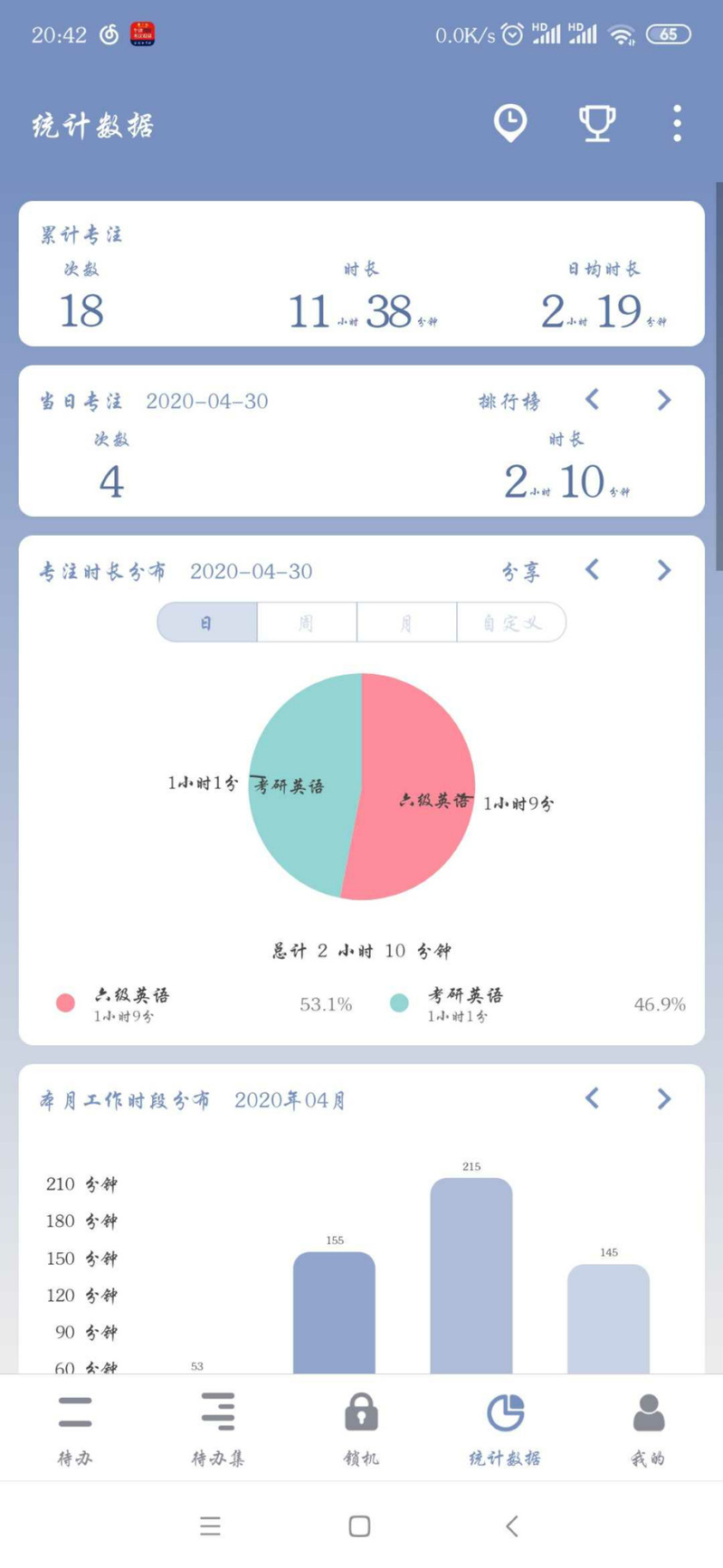This screenshot has width=723, height=1568.
Task: Open the 锁机 tab
Action: [x=361, y=1428]
